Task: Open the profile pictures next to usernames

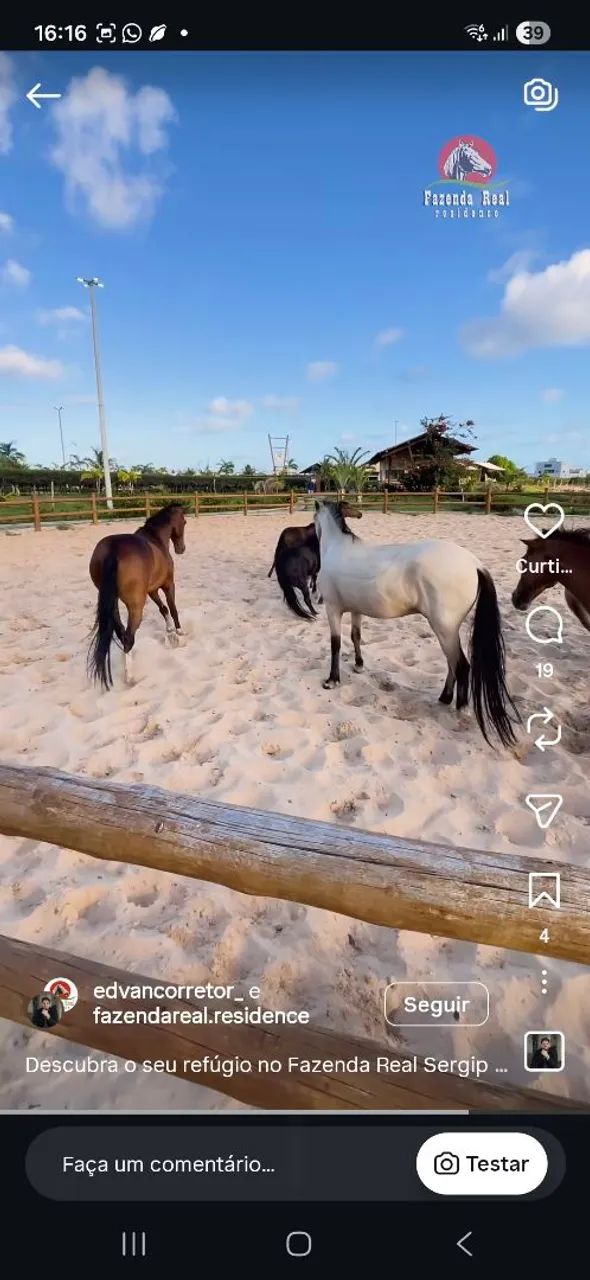Action: tap(52, 1003)
